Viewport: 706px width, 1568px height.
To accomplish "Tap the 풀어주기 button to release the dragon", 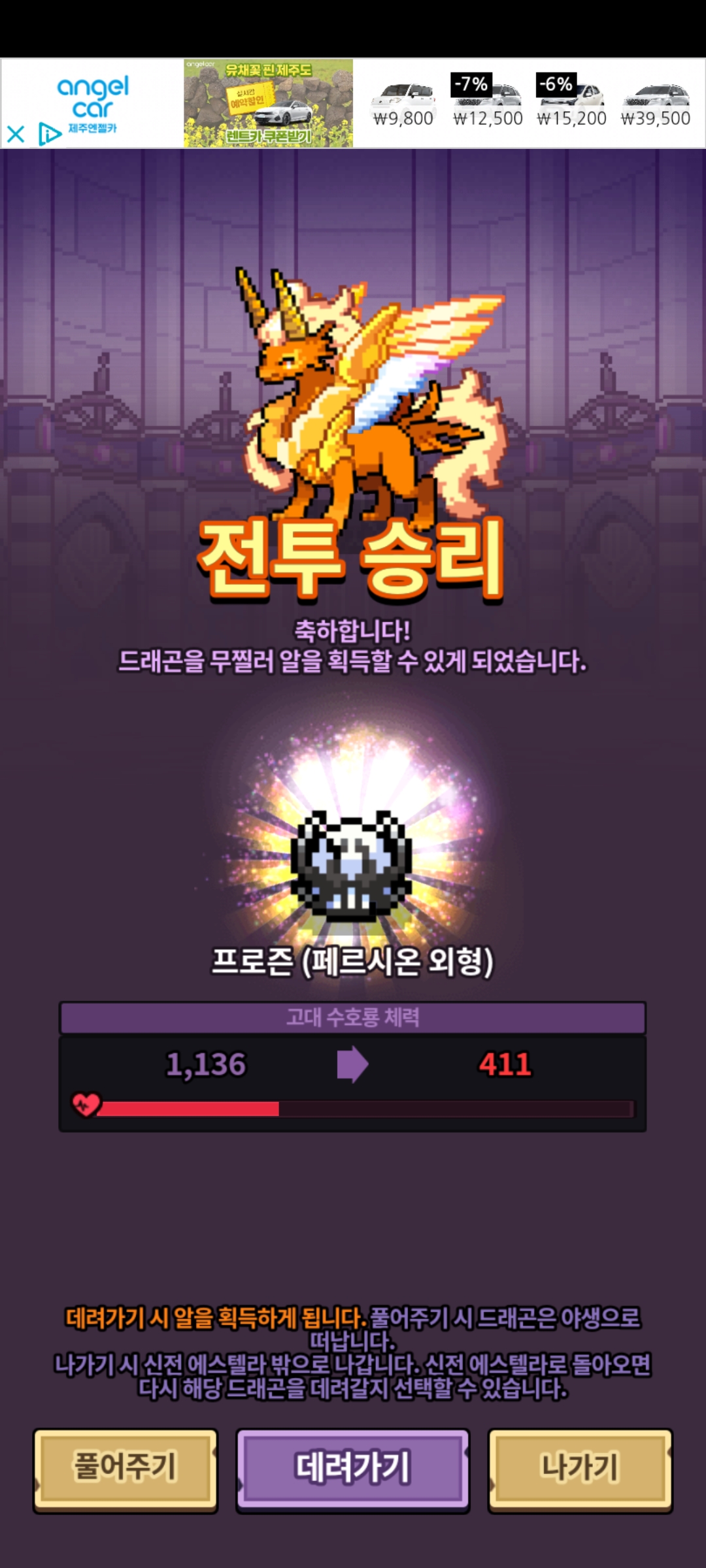I will [125, 1469].
